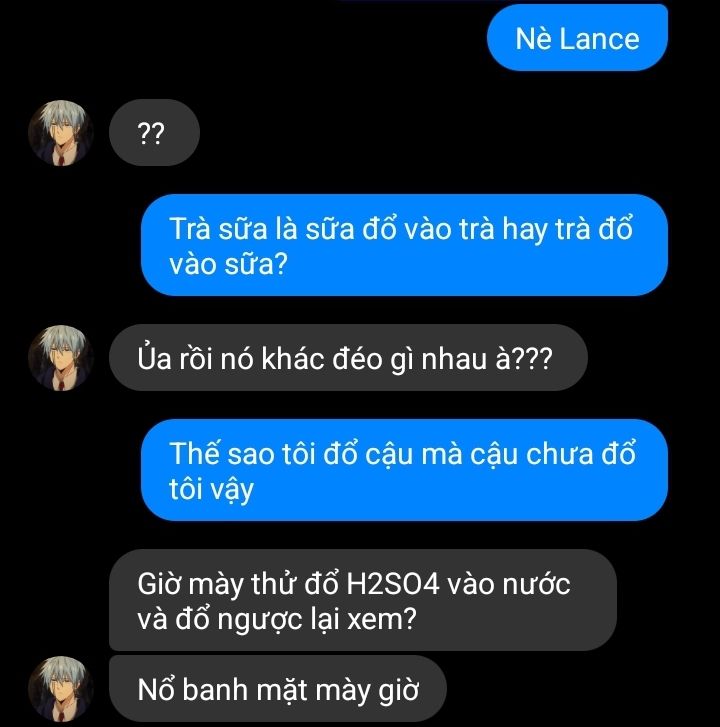This screenshot has height=727, width=720.
Task: Open sender's avatar beside the "??" message
Action: (x=61, y=133)
